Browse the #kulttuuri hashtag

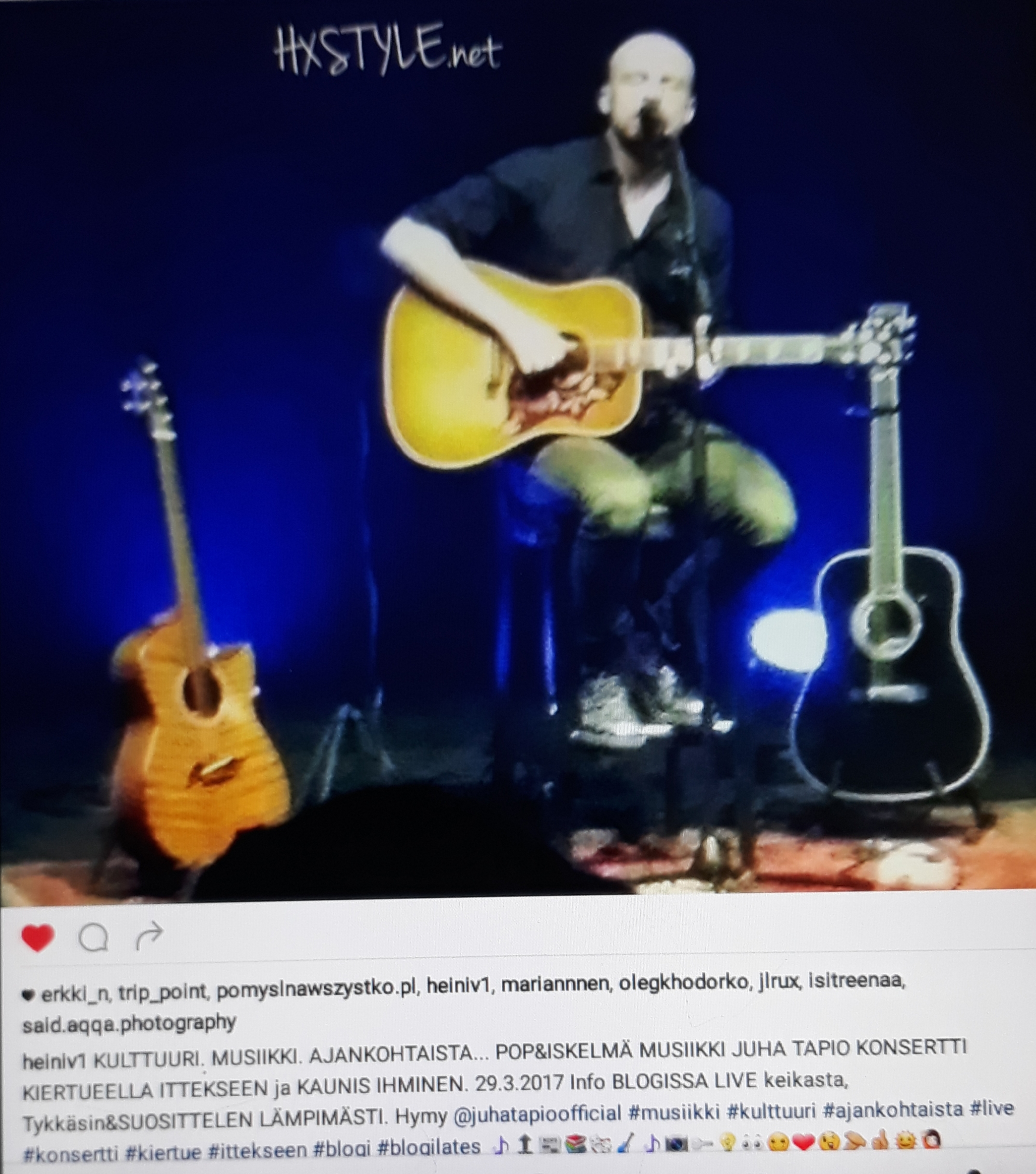coord(771,1111)
